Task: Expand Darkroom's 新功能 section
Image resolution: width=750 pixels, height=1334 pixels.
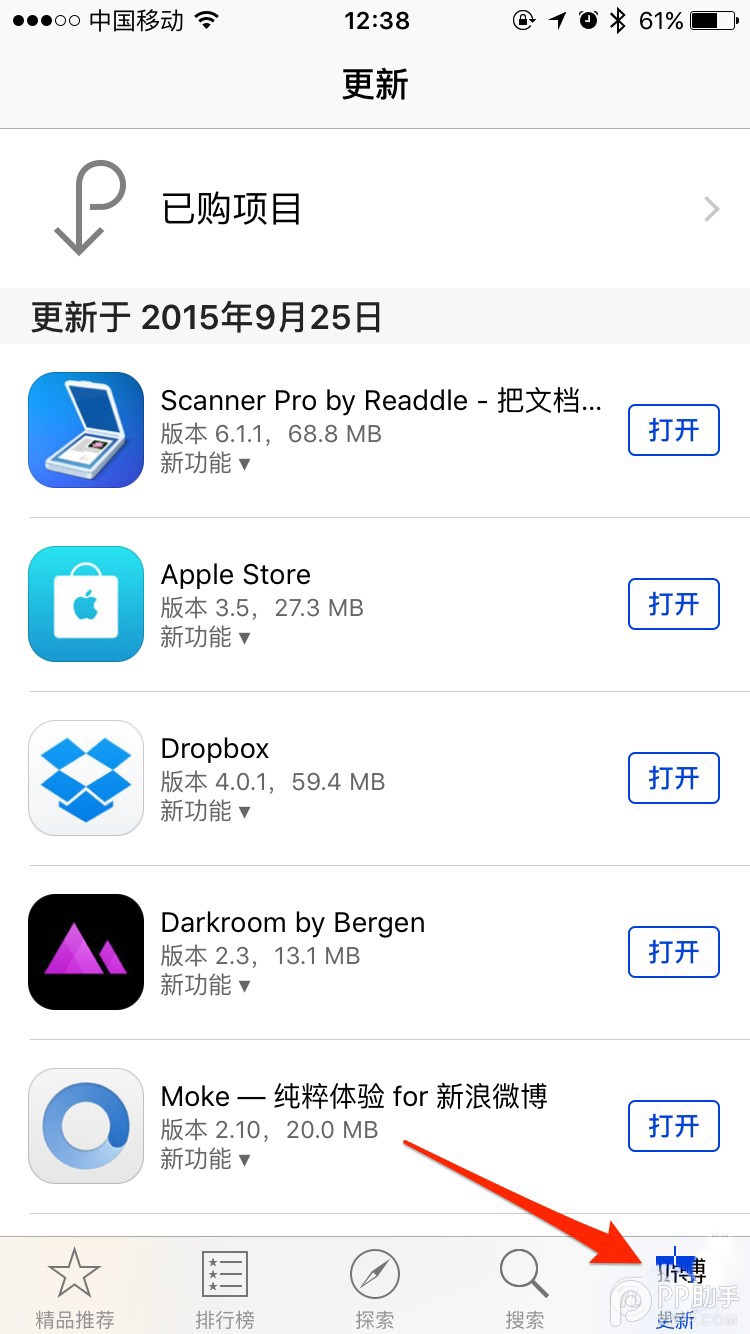Action: click(x=205, y=985)
